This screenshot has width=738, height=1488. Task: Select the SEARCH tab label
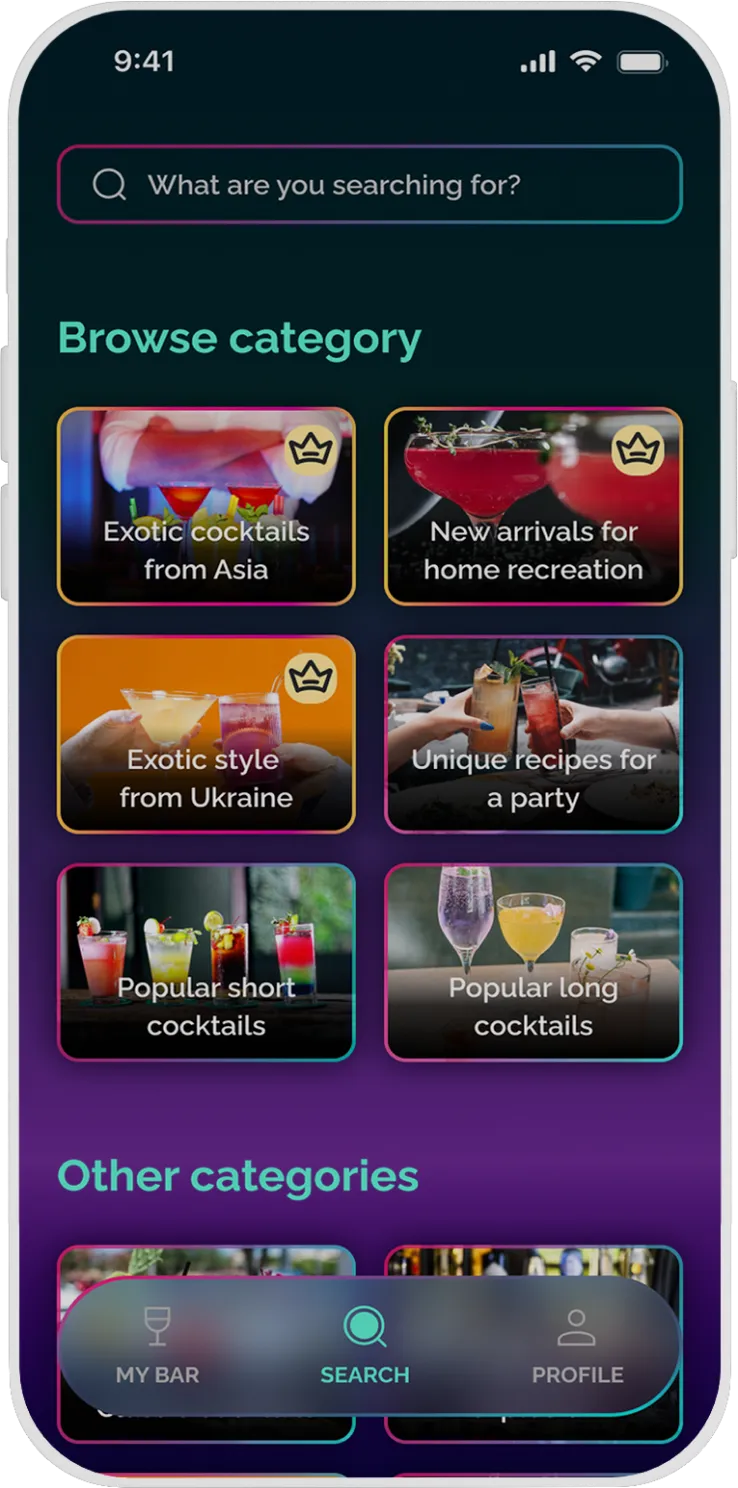coord(364,1376)
